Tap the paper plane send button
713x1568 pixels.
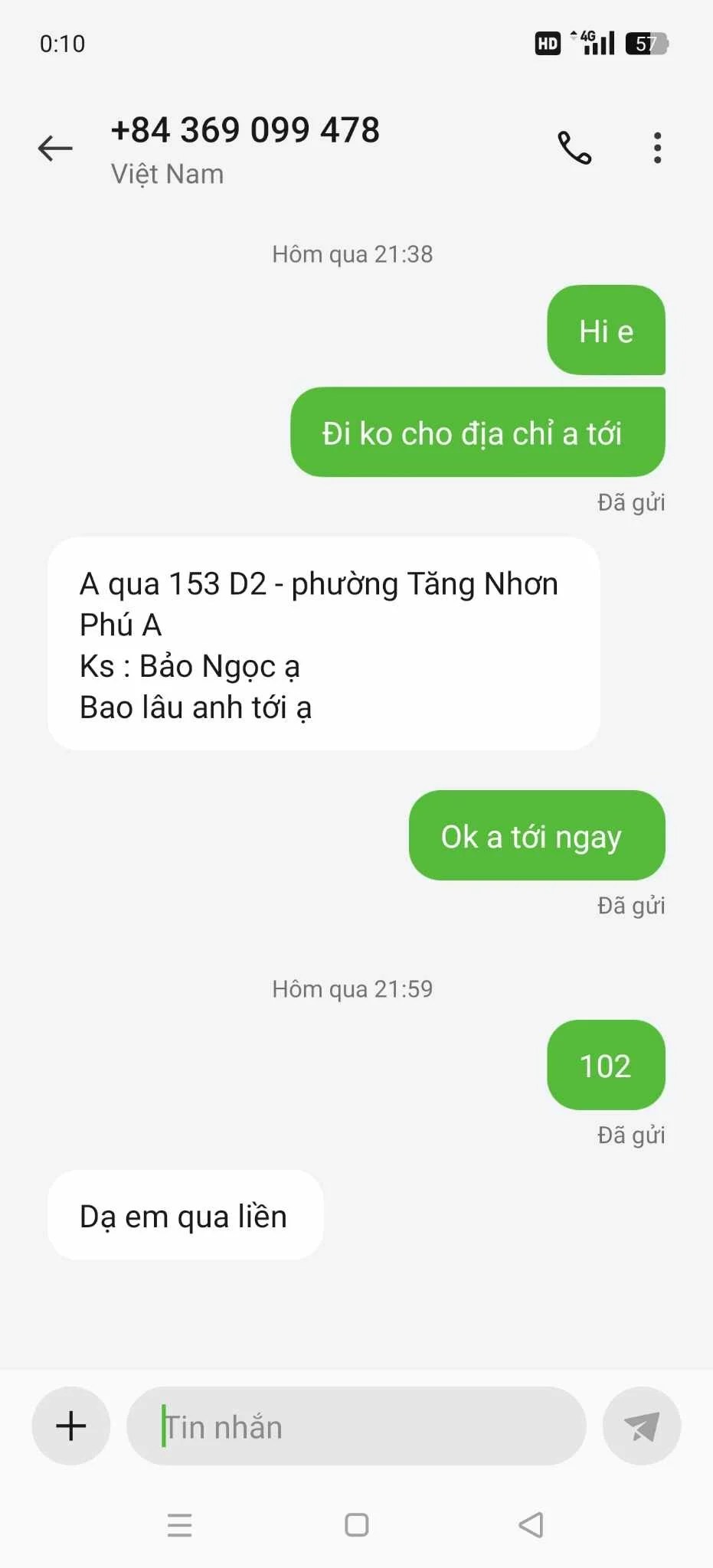(642, 1426)
